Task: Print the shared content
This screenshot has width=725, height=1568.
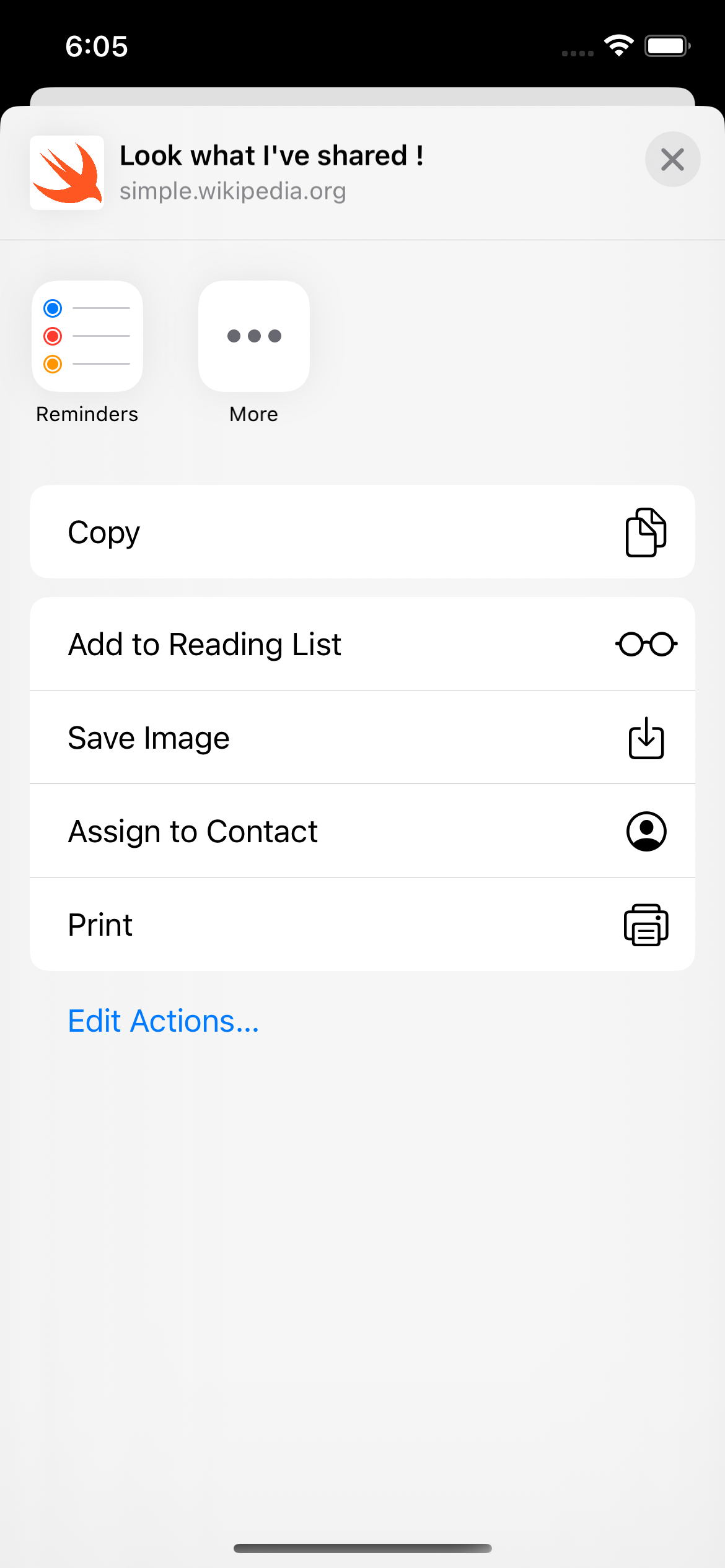Action: [362, 925]
